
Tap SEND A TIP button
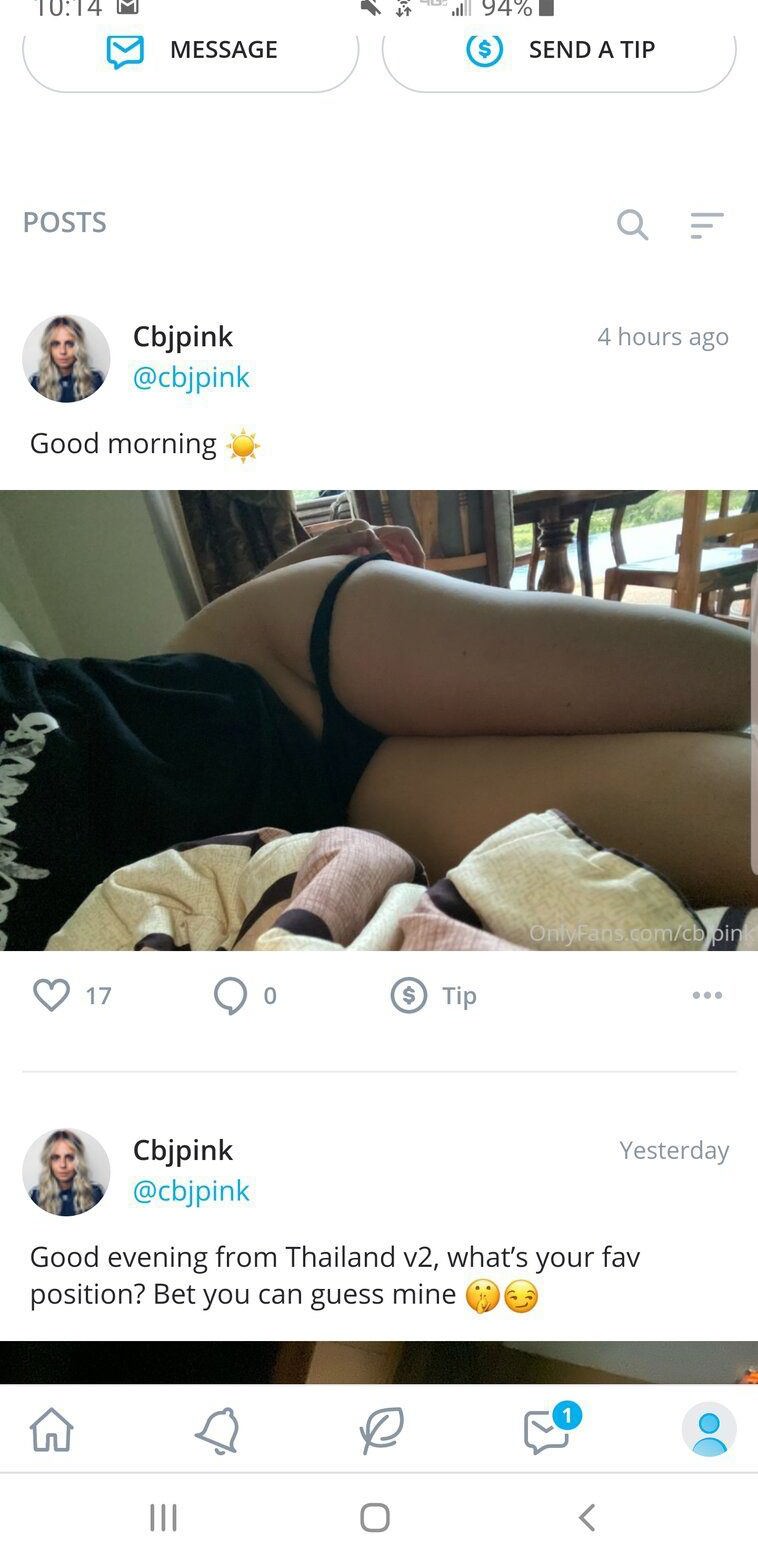pyautogui.click(x=559, y=50)
